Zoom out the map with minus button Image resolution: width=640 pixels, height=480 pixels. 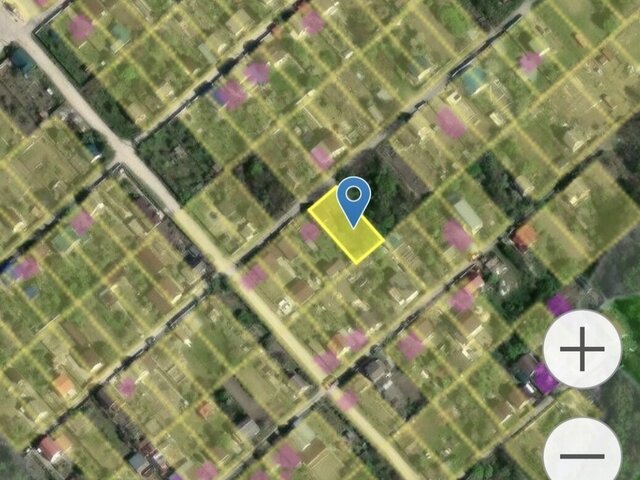(x=582, y=453)
